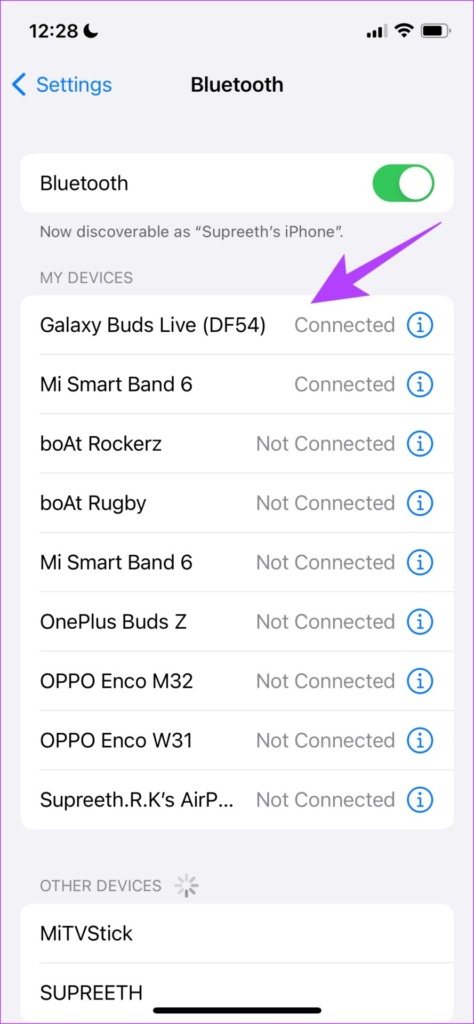Pair with the SUPREETH device
This screenshot has height=1024, width=474.
coord(237,993)
